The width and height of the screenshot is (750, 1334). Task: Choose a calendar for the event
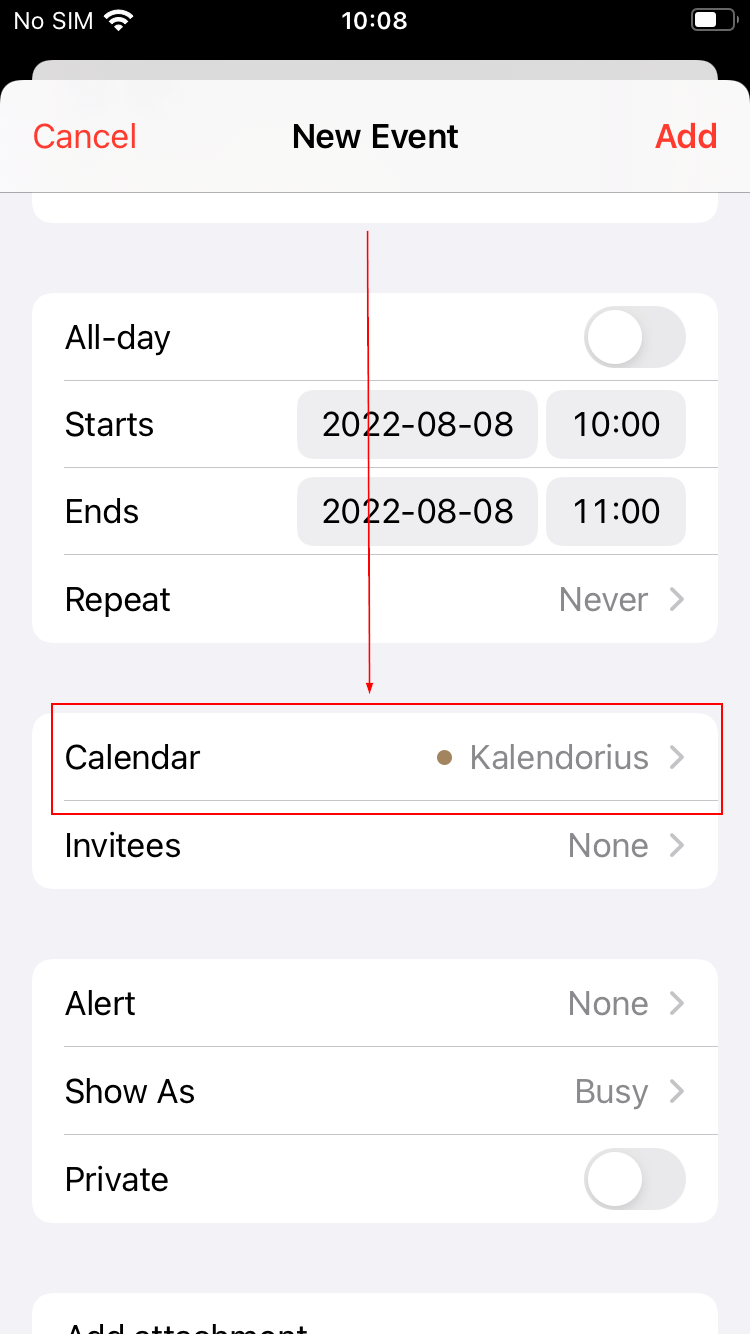[375, 757]
